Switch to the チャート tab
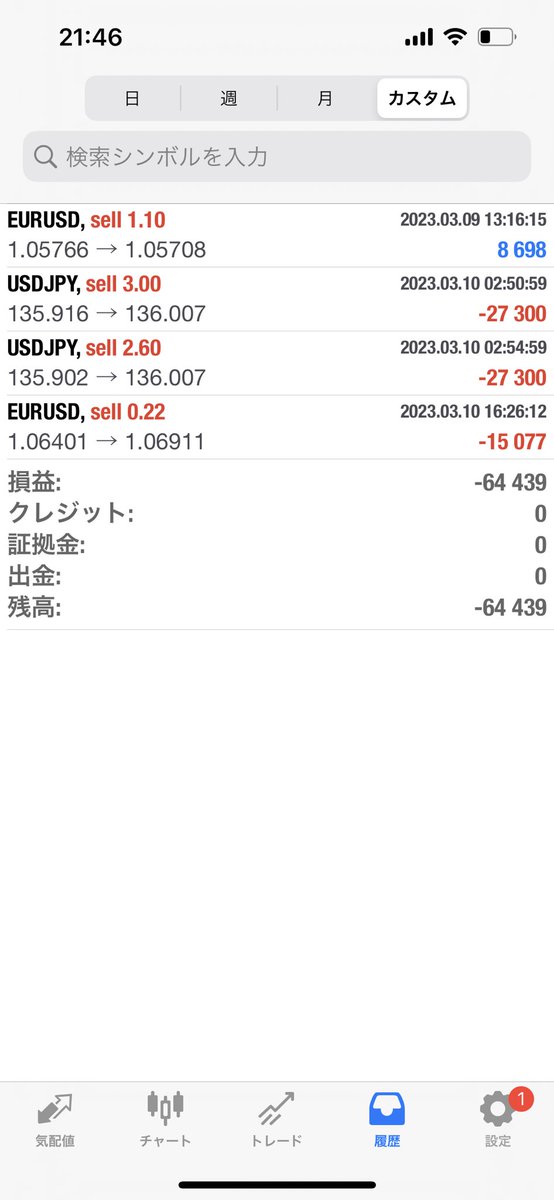This screenshot has width=554, height=1200. (166, 1118)
